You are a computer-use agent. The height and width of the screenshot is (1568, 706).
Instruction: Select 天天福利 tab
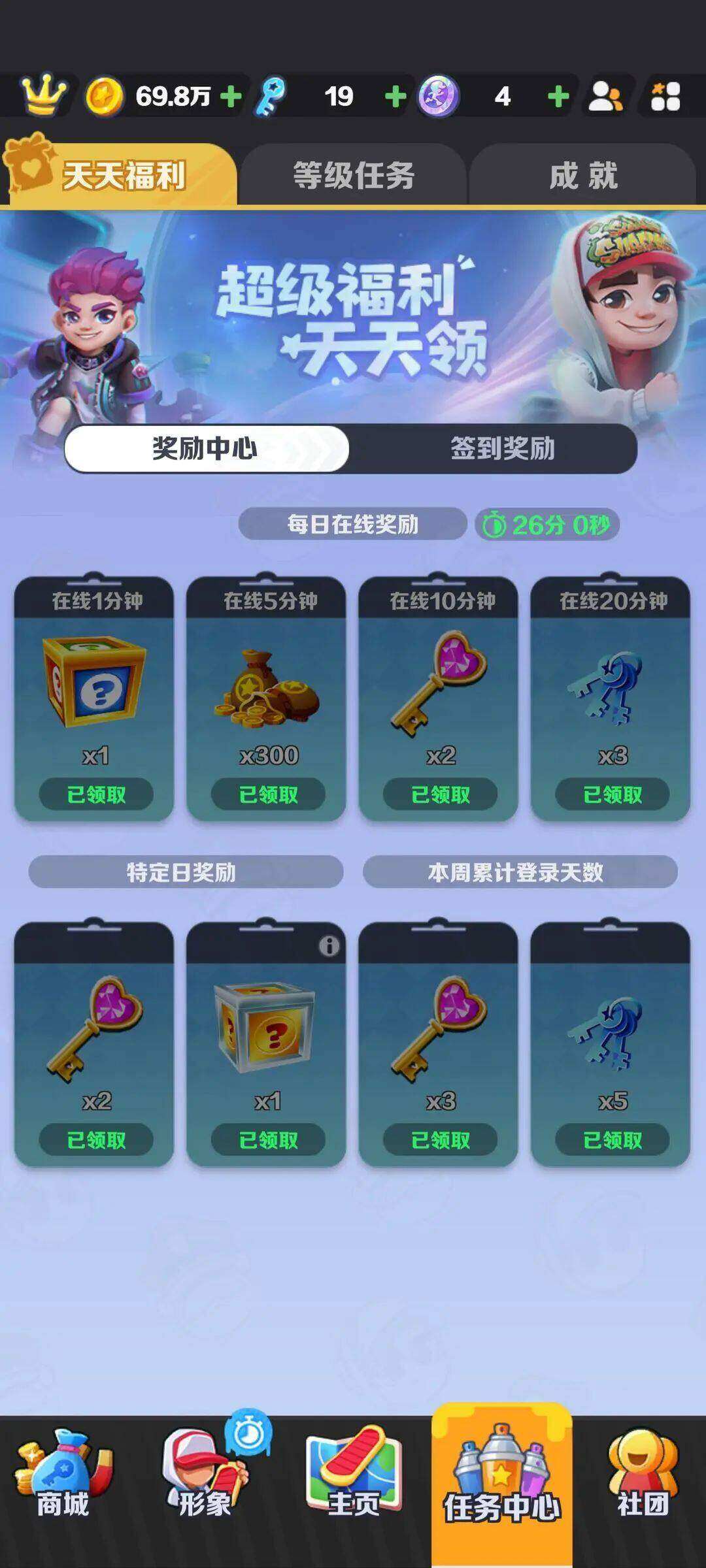123,176
